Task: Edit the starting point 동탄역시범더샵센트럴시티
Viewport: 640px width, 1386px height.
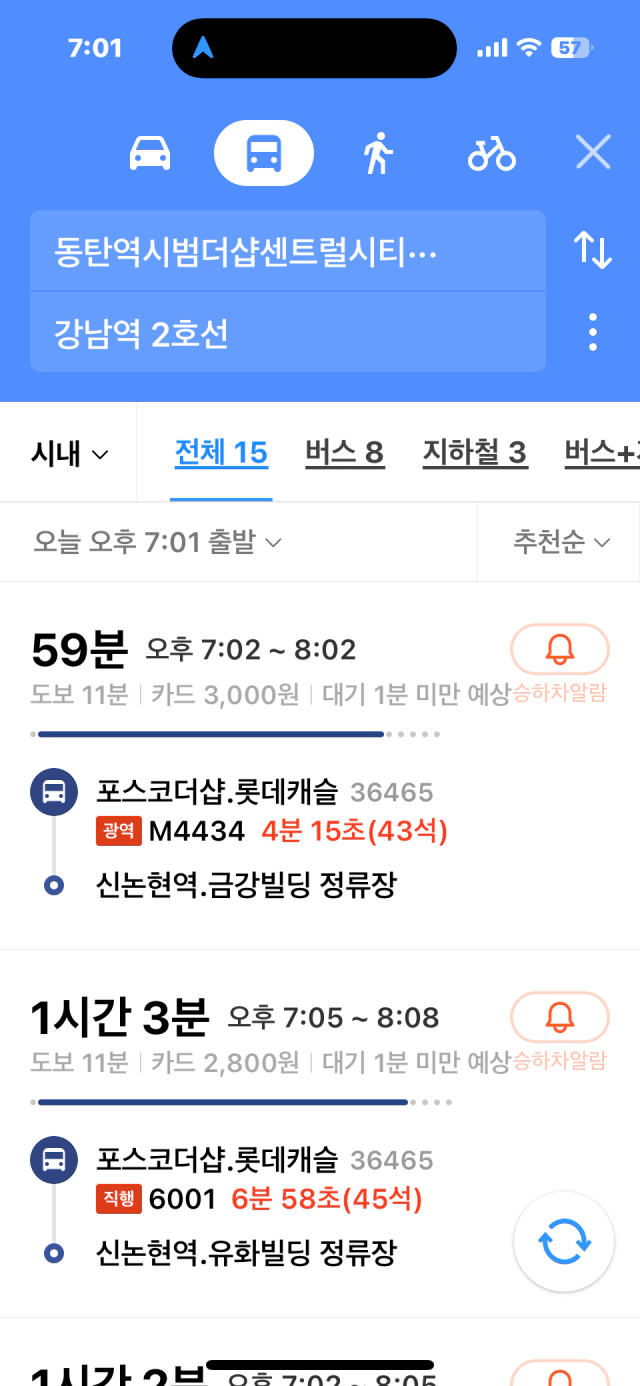Action: coord(287,251)
